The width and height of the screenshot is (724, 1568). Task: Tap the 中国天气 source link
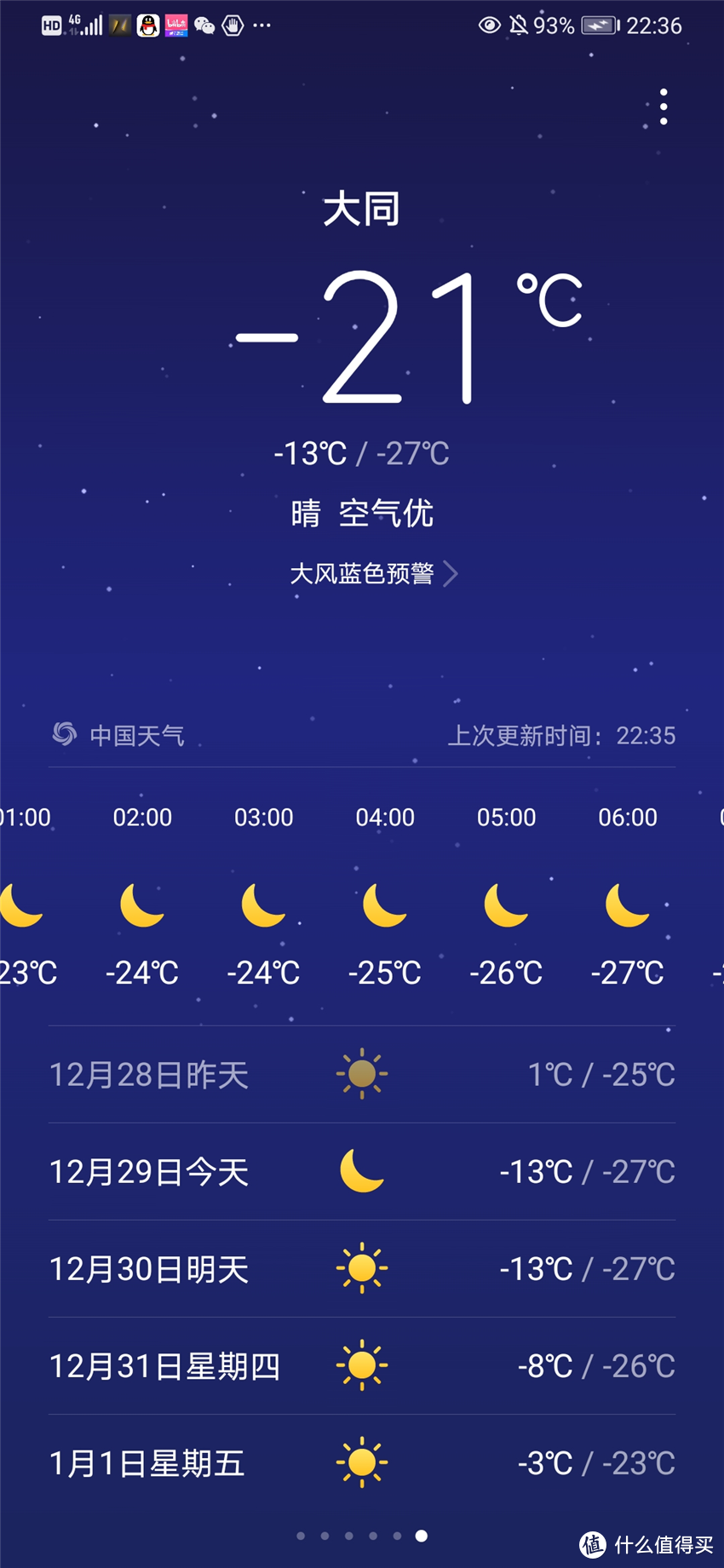point(118,735)
